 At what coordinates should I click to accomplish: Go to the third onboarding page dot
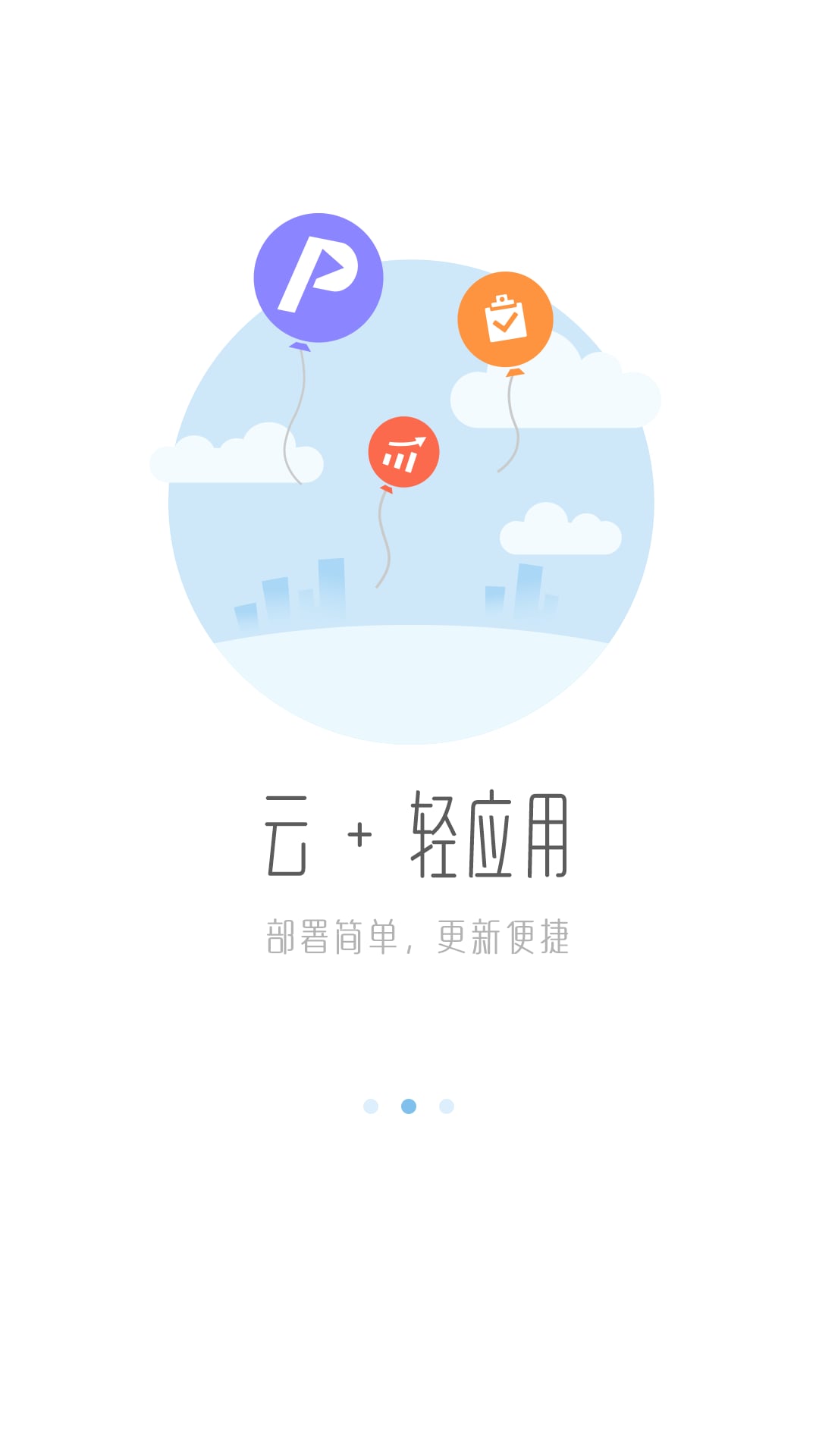tap(447, 1106)
